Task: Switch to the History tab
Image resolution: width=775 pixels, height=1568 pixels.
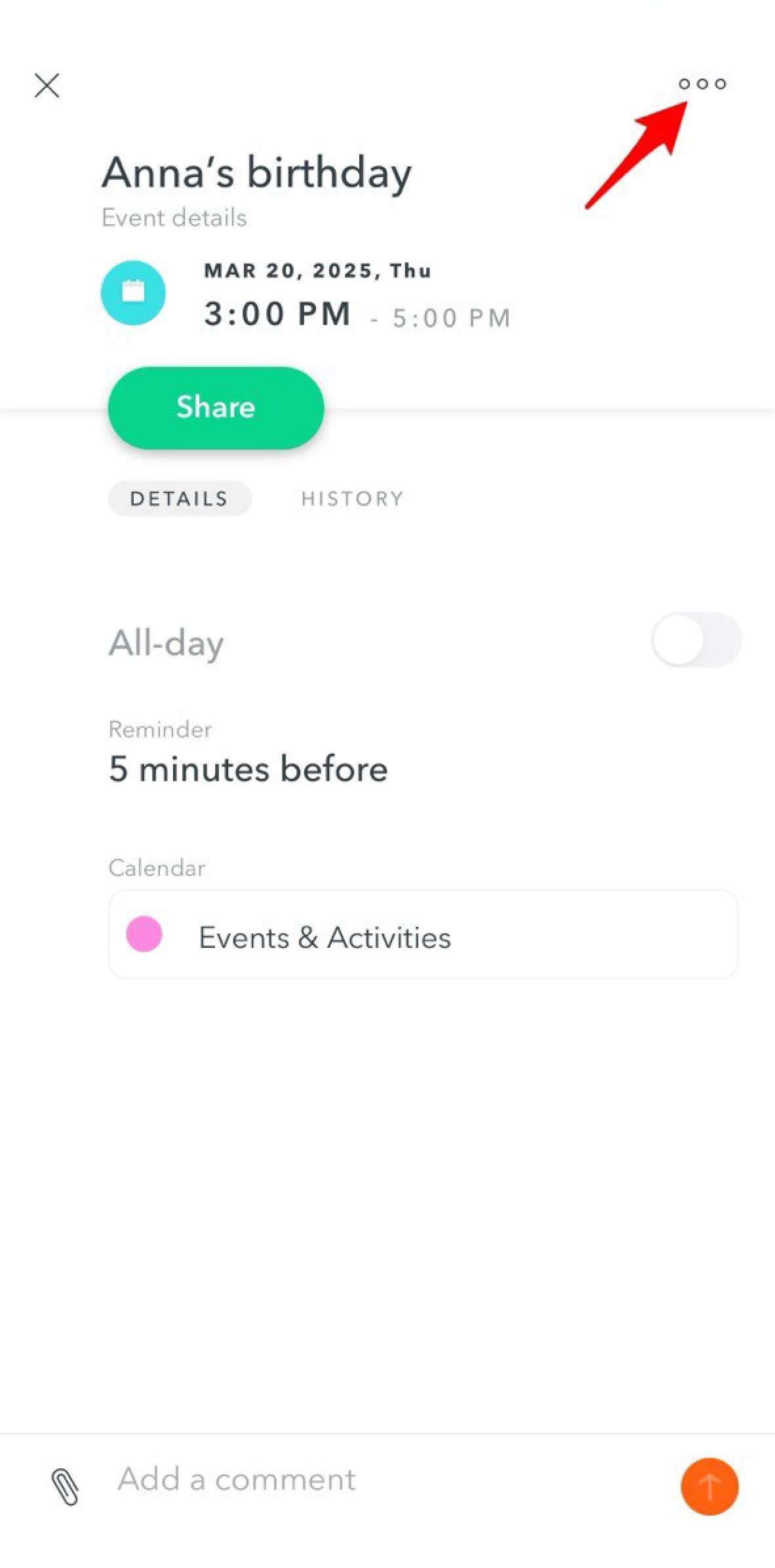Action: coord(352,499)
